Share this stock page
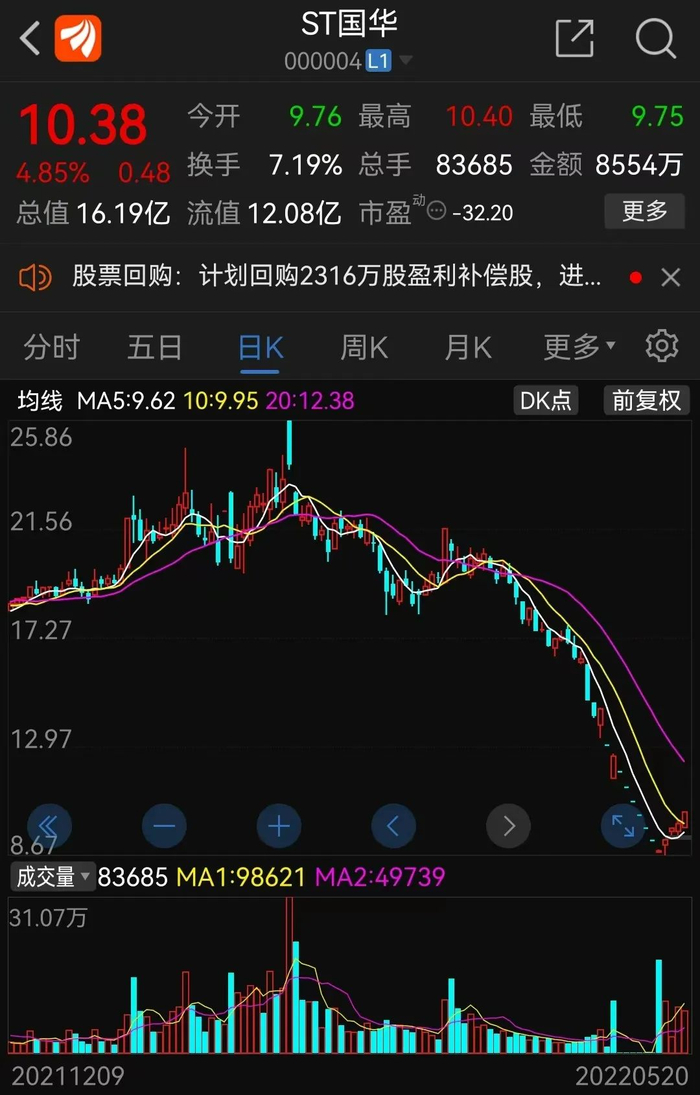 pyautogui.click(x=574, y=39)
